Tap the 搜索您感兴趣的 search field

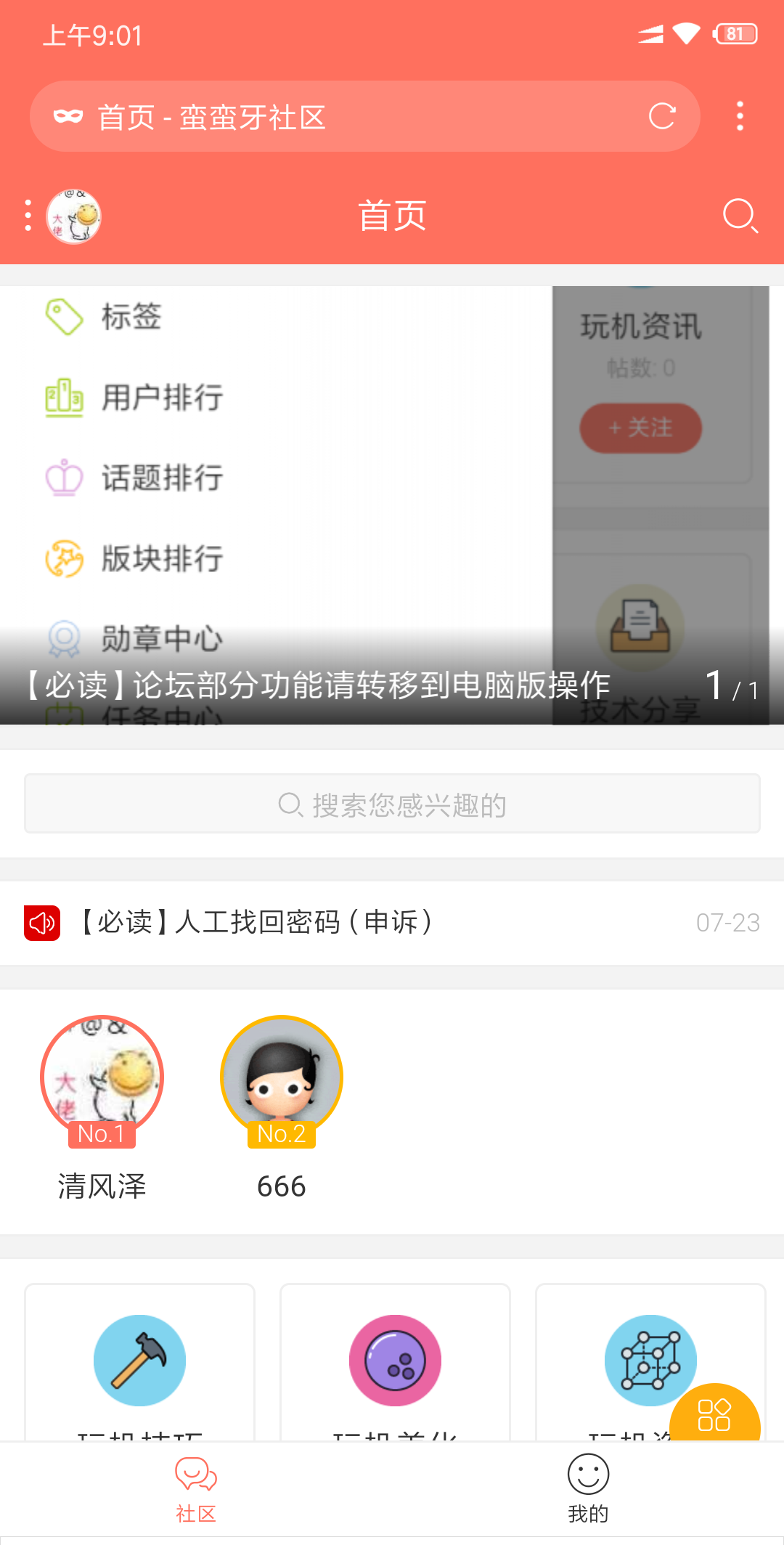point(392,804)
